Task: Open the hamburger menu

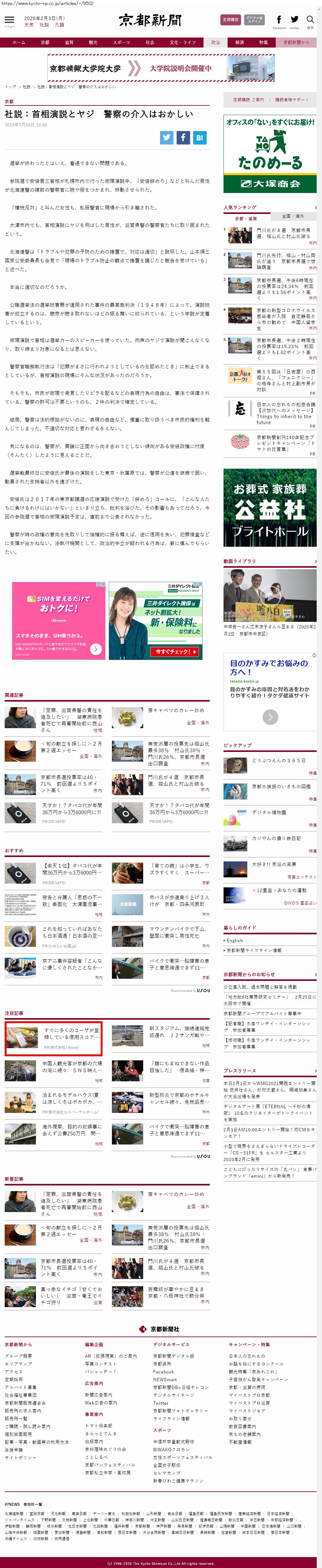Action: [x=9, y=20]
